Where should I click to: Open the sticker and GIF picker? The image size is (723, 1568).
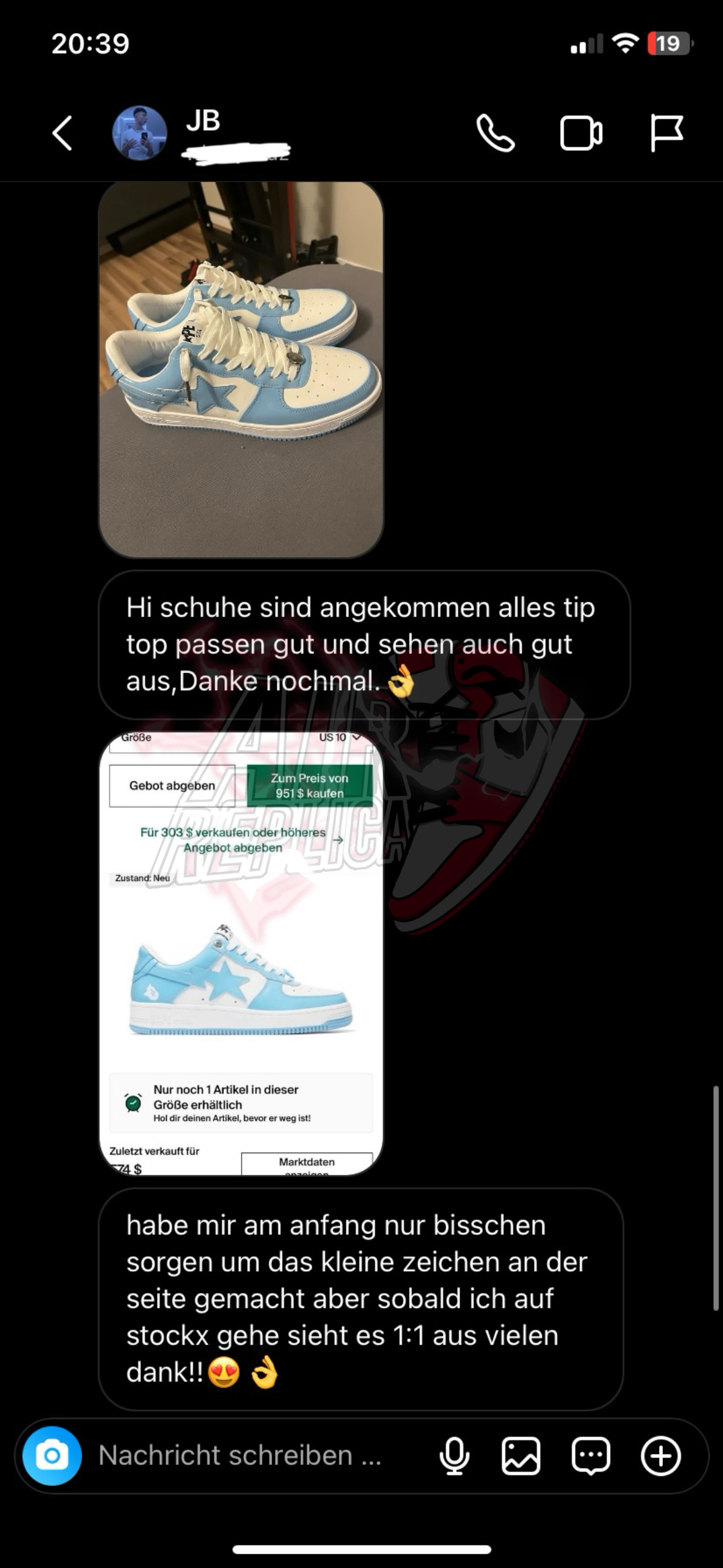[591, 1456]
